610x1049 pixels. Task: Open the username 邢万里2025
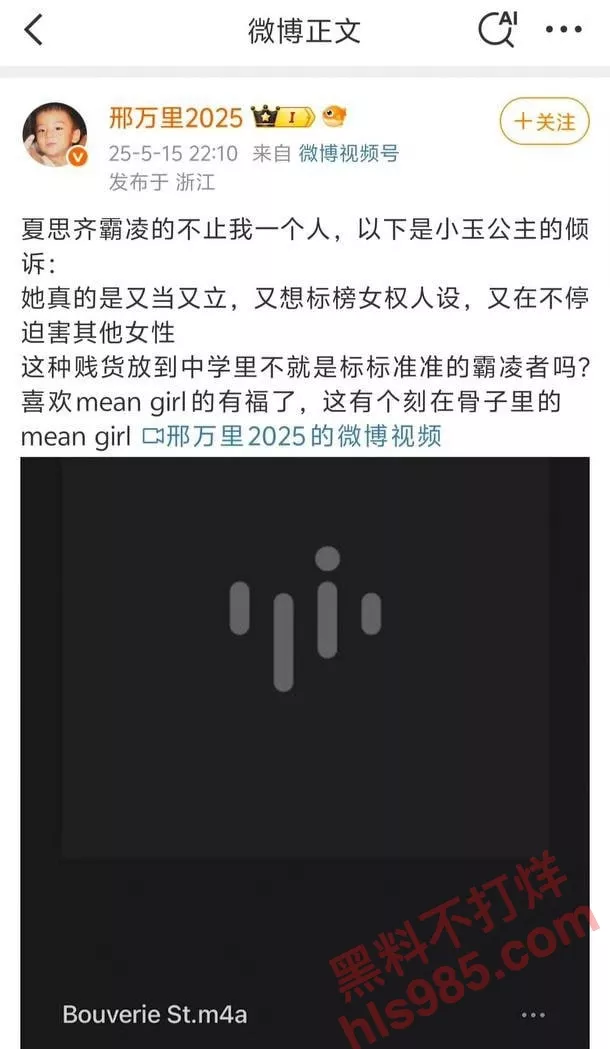pos(175,118)
